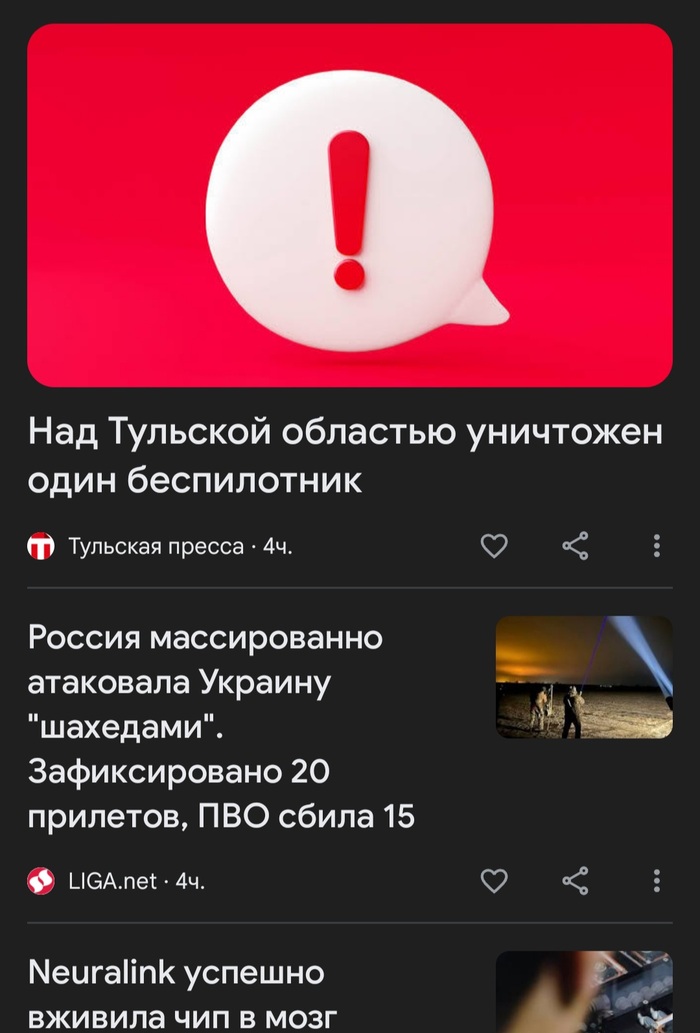The width and height of the screenshot is (700, 1033).
Task: Open more options for Тульская пресса article
Action: pos(657,546)
